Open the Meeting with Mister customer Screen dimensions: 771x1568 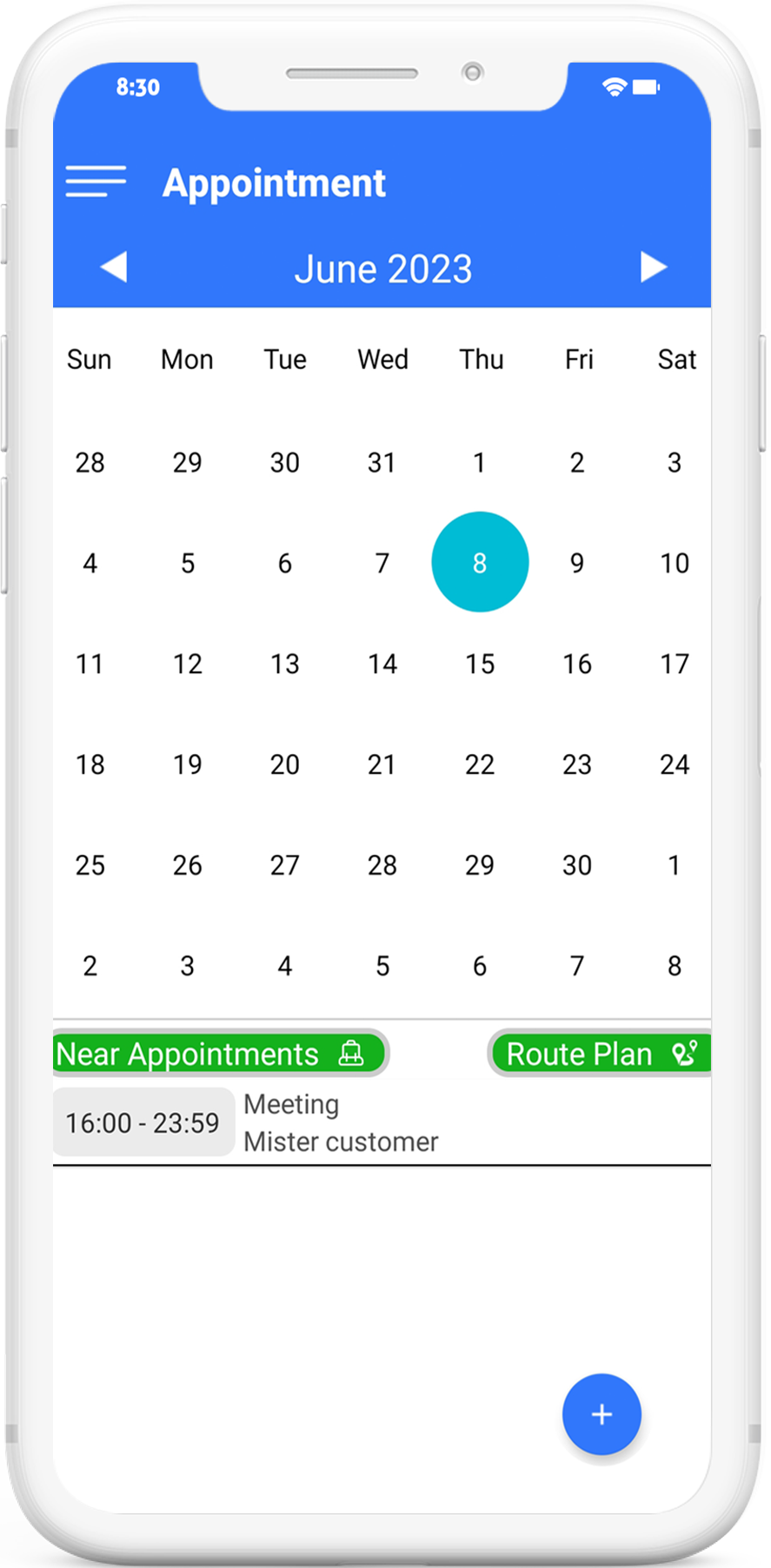click(382, 1122)
